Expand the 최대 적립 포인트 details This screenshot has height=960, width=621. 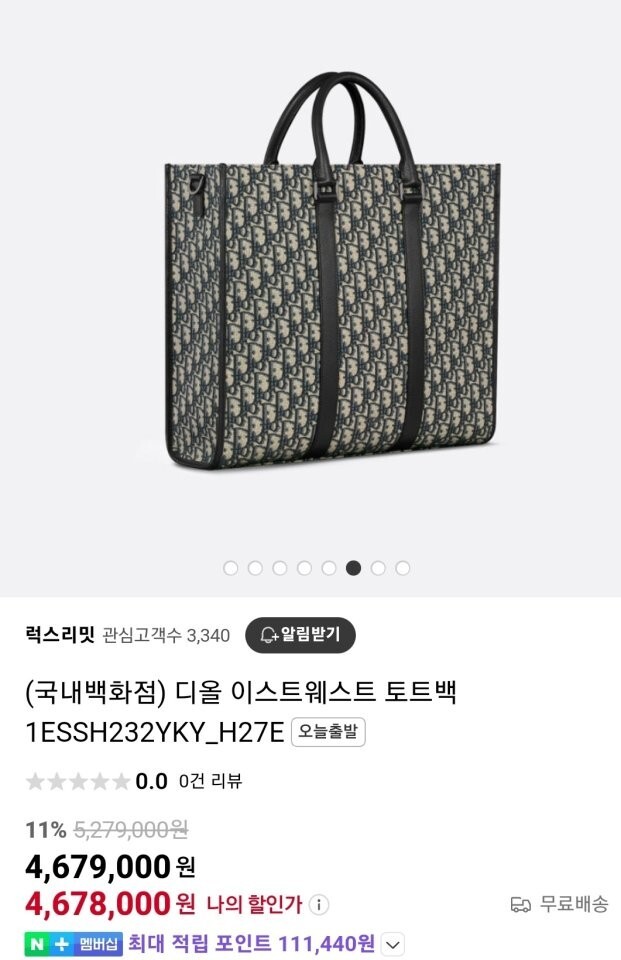394,943
